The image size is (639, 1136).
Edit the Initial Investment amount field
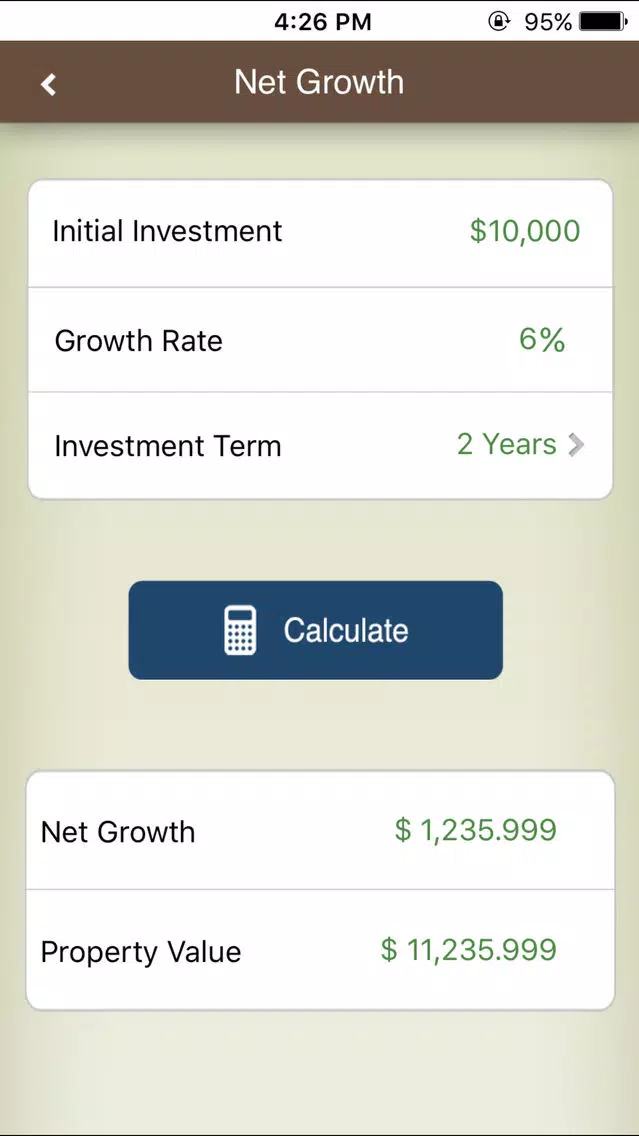[x=320, y=233]
